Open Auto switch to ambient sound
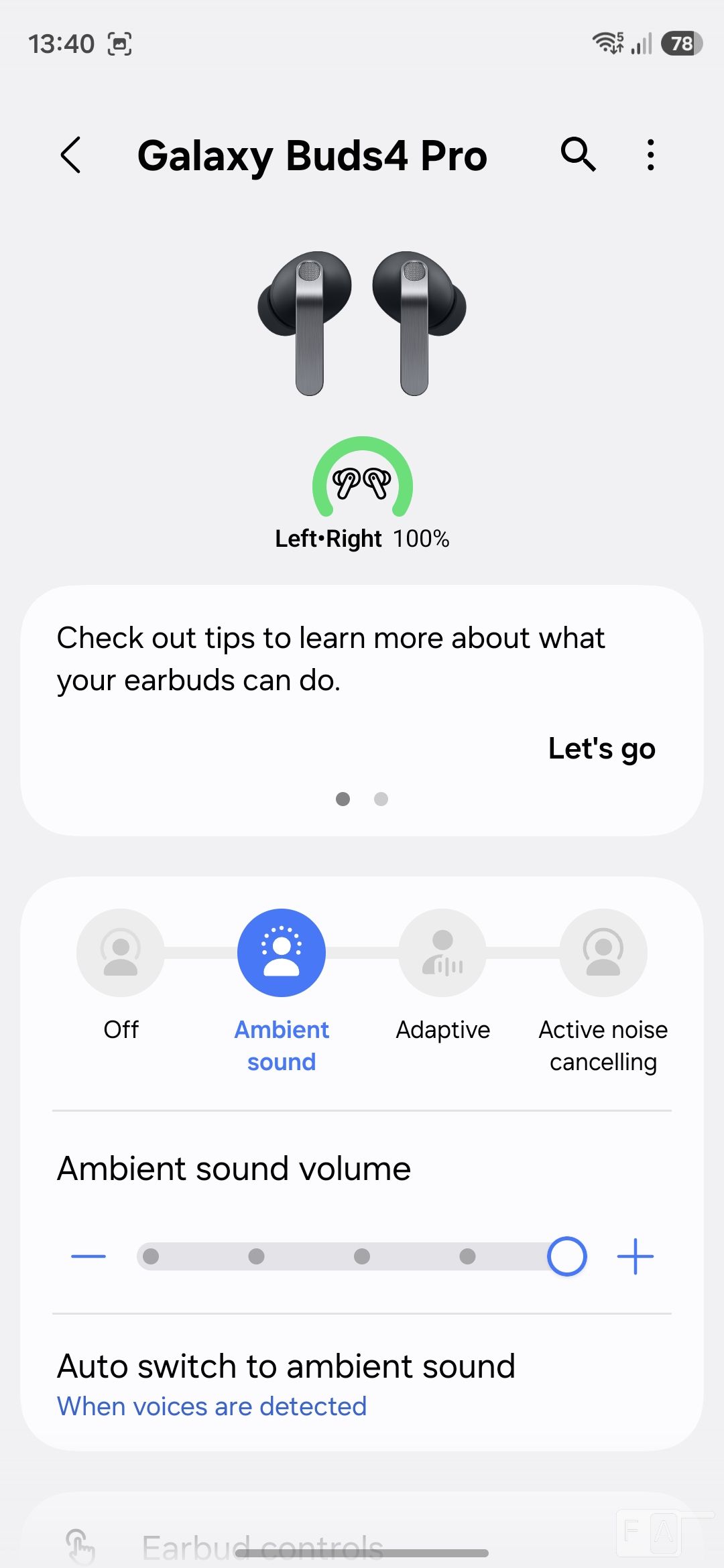Image resolution: width=724 pixels, height=1568 pixels. point(286,1384)
